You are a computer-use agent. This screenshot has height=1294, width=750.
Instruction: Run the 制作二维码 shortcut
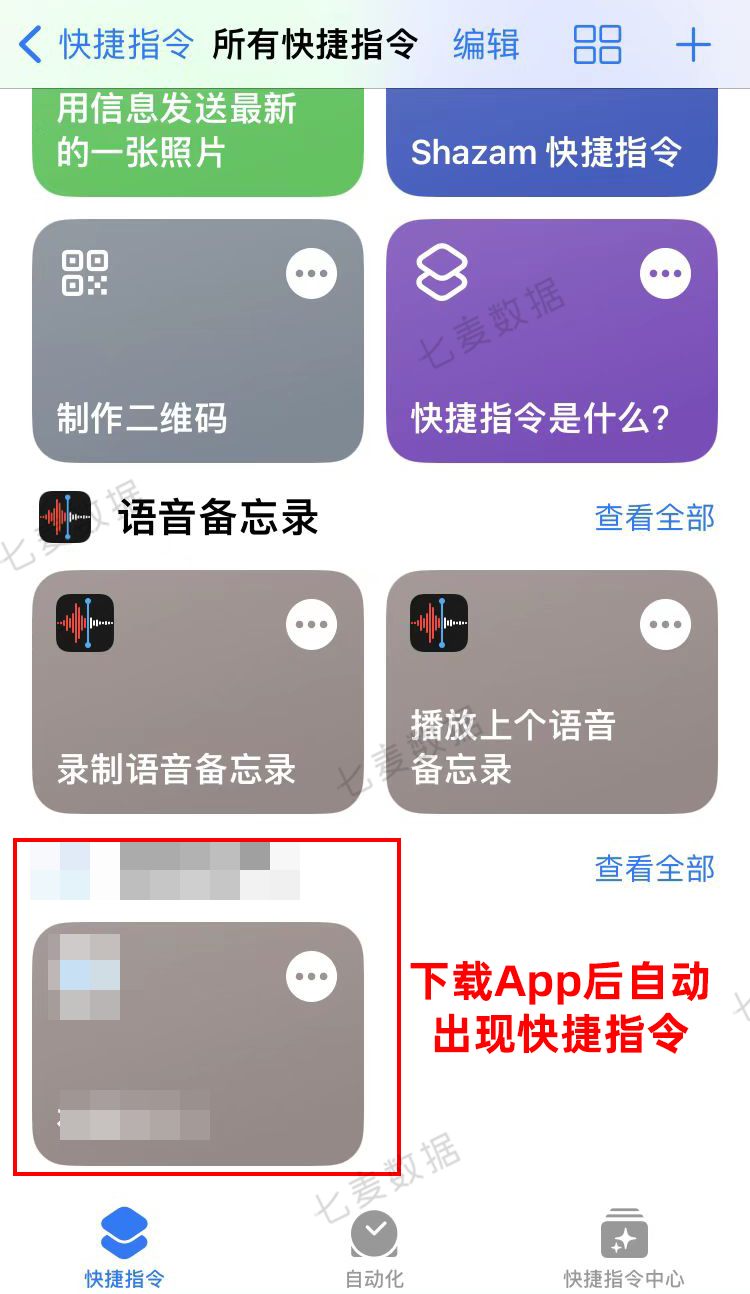tap(198, 341)
